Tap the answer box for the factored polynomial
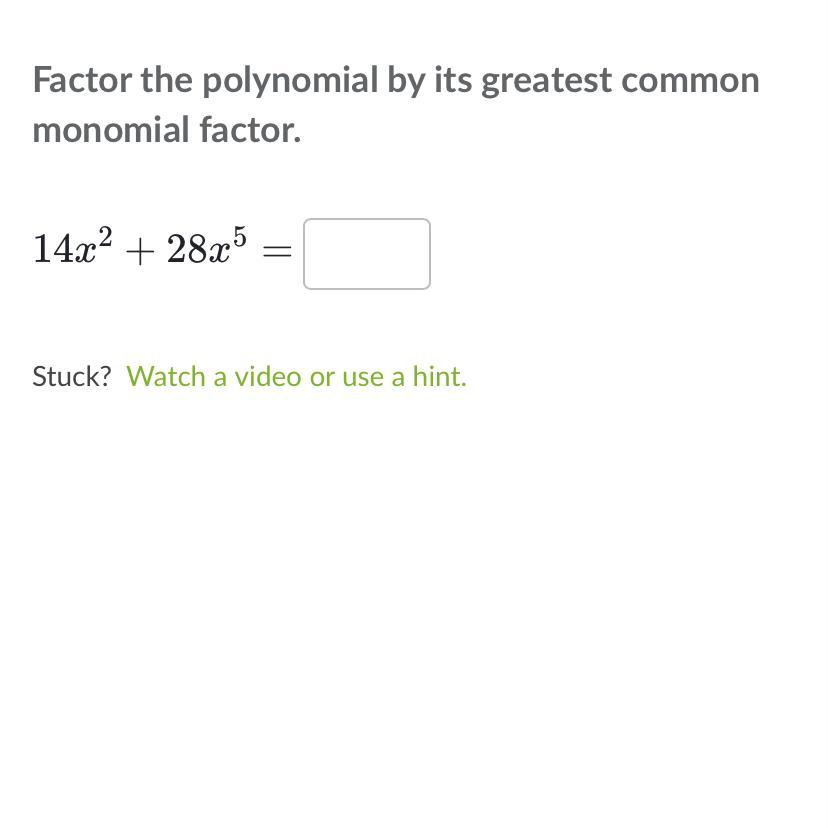The height and width of the screenshot is (828, 828). pyautogui.click(x=367, y=254)
